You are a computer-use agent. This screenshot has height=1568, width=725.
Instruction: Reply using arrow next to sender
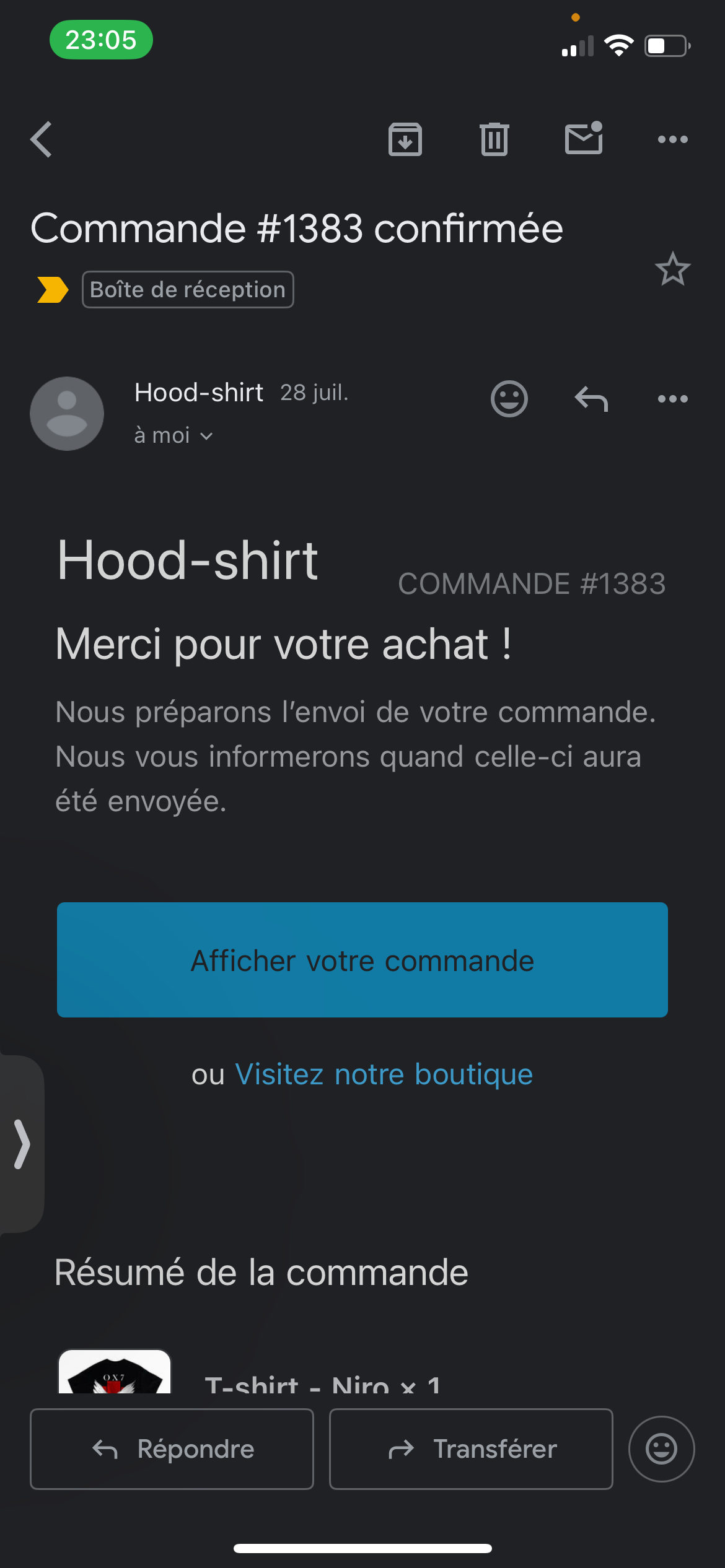click(x=591, y=398)
